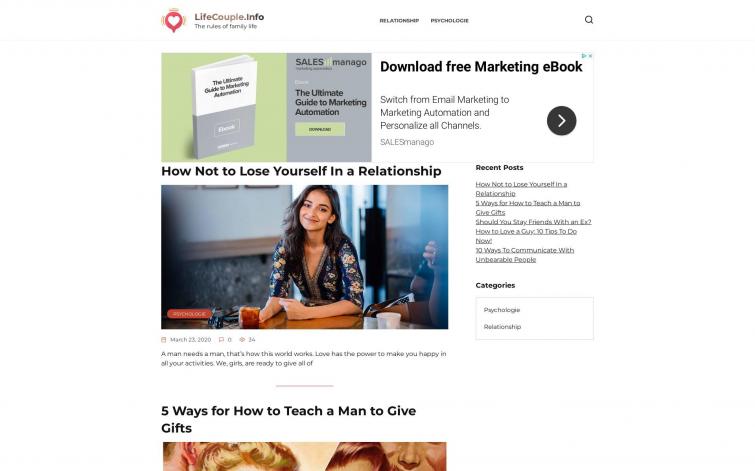Select the Relationship category in sidebar
Screen dimensions: 755x471
[x=502, y=327]
